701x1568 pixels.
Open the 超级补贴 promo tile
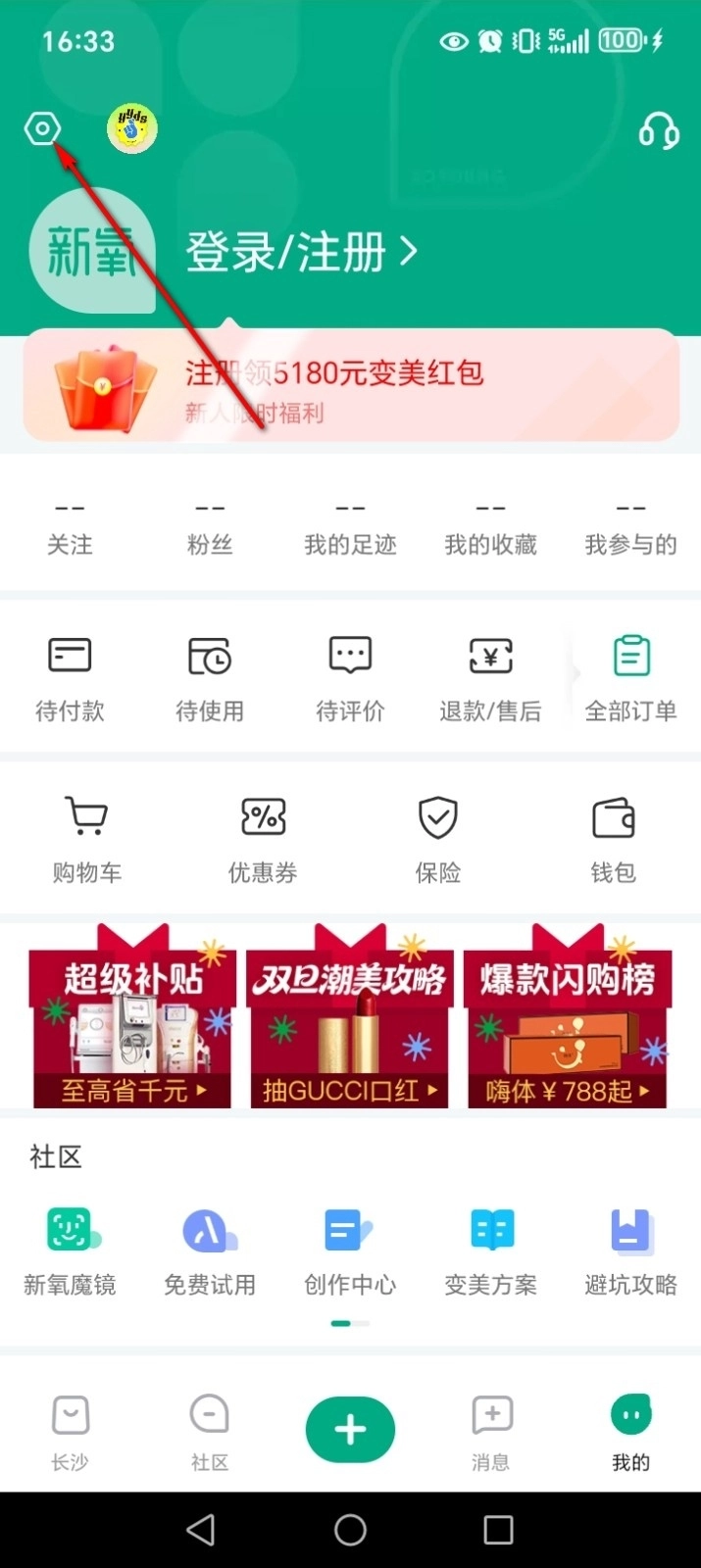click(132, 1017)
